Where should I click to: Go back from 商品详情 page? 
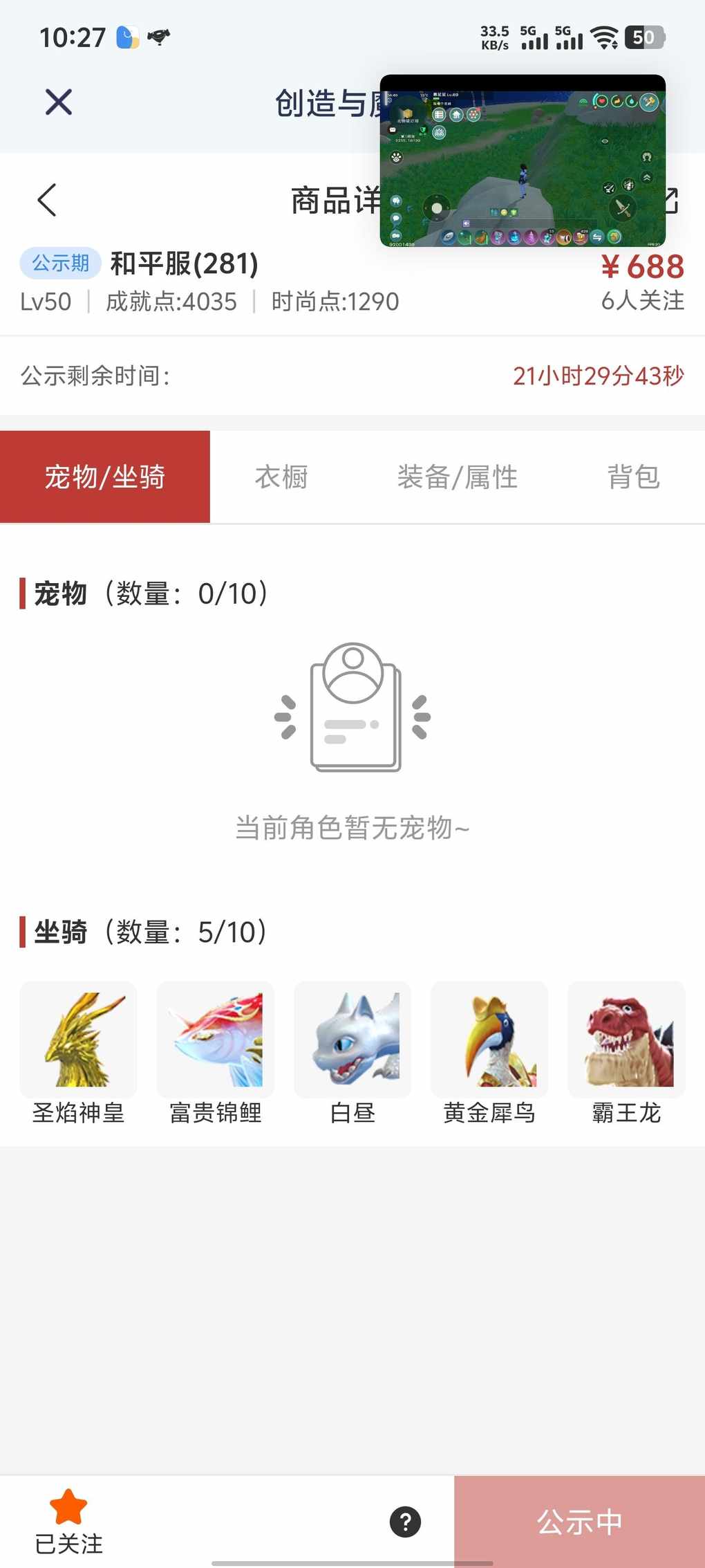point(47,201)
